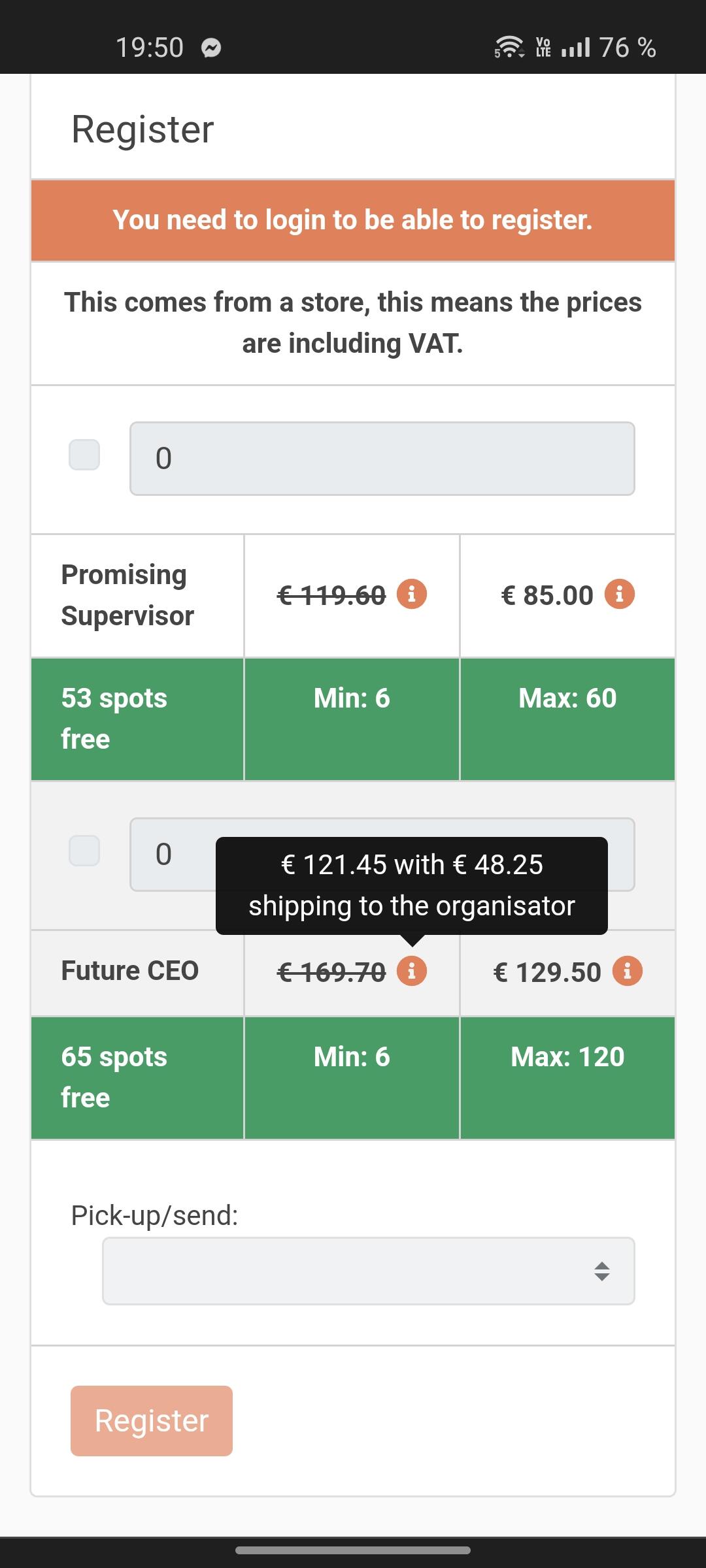This screenshot has width=706, height=1568.
Task: Tick the Promising Supervisor checkbox
Action: click(x=84, y=455)
